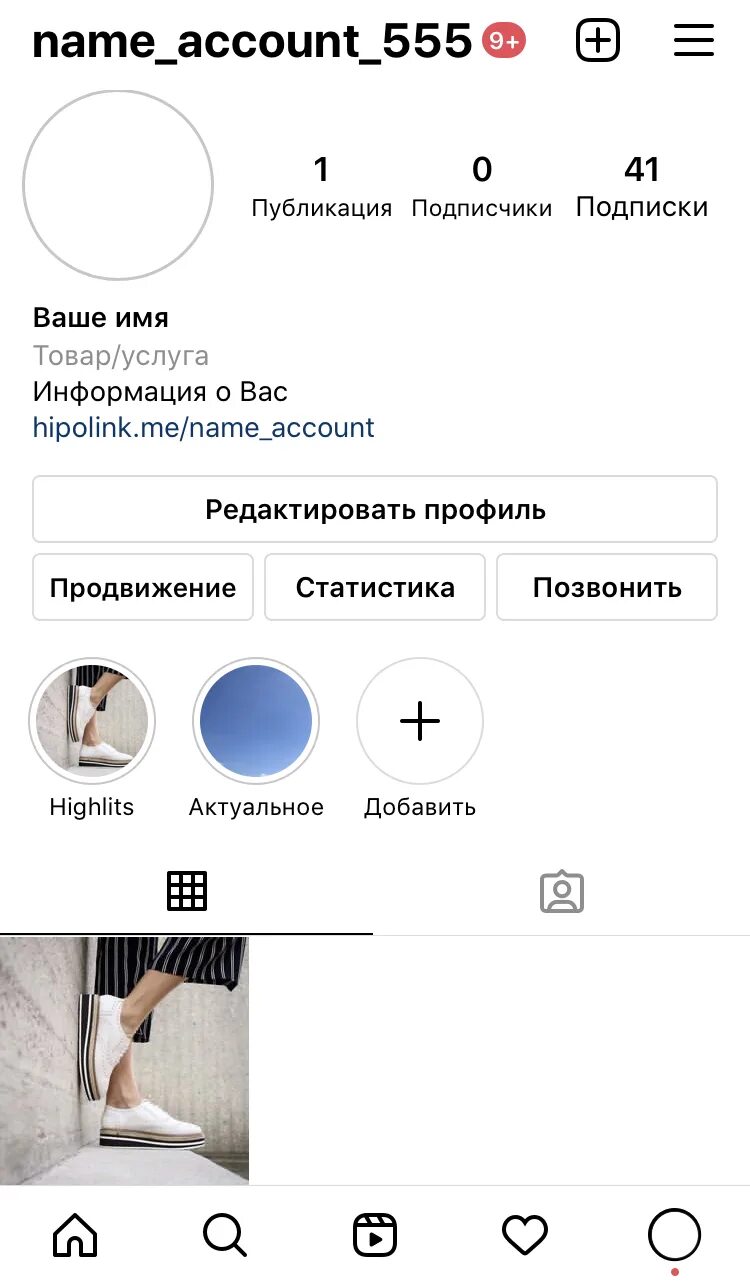The image size is (750, 1284).
Task: Create a new post with the plus icon
Action: [x=598, y=41]
